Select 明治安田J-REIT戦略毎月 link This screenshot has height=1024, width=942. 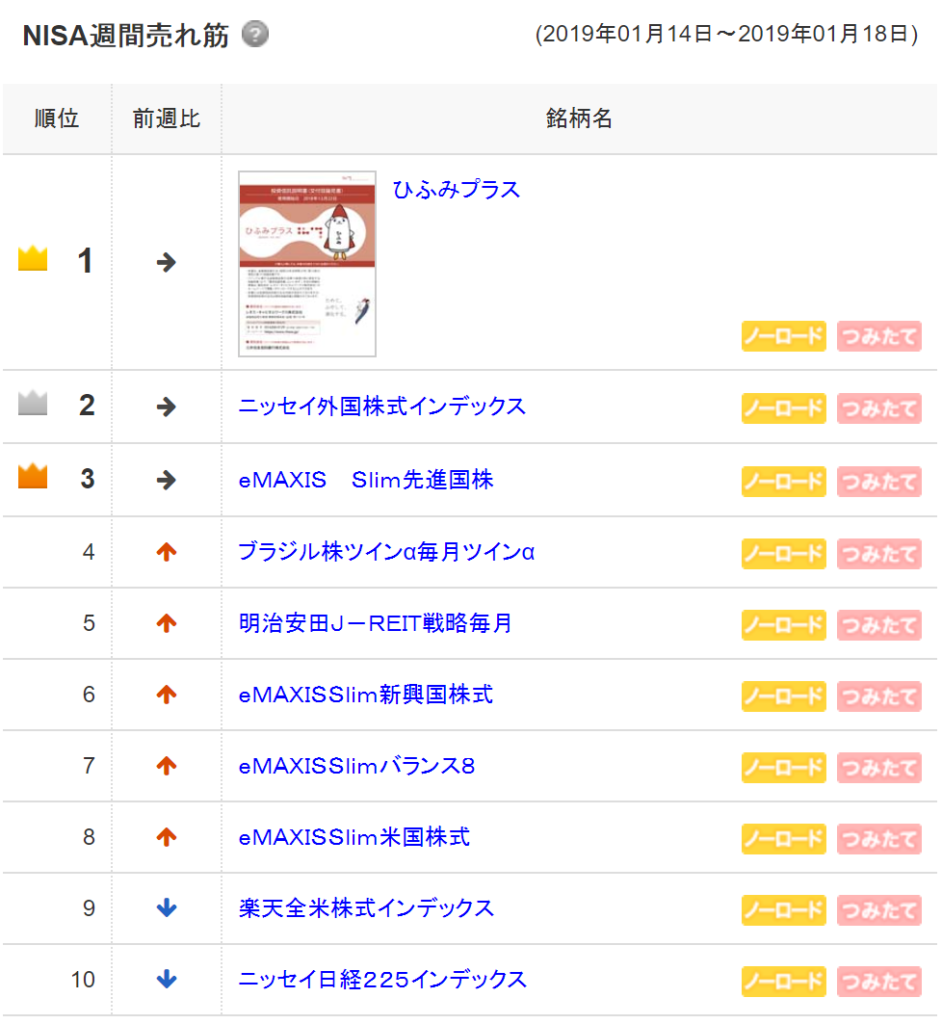pyautogui.click(x=375, y=623)
